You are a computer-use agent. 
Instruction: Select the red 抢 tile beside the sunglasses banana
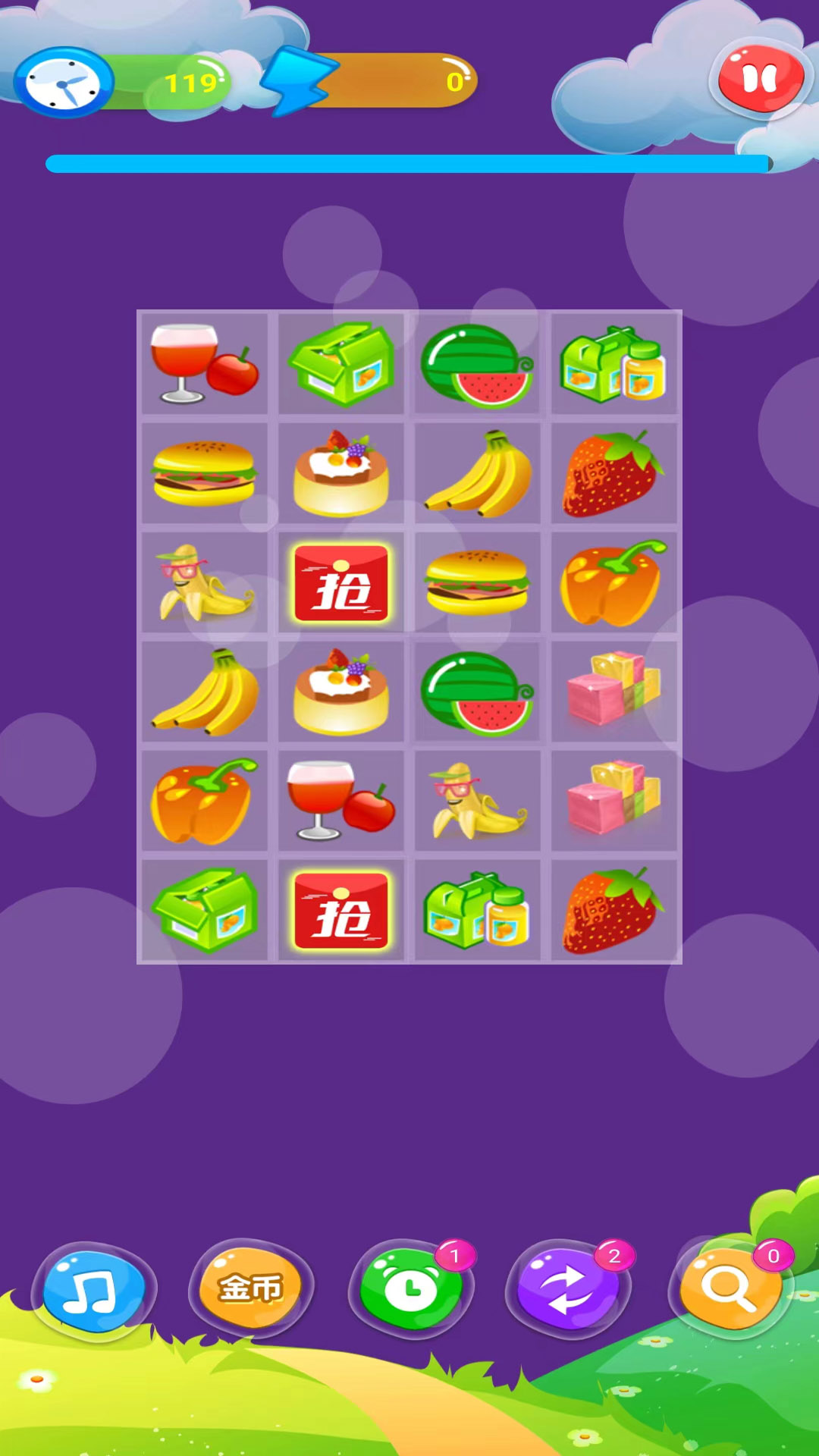point(341,582)
